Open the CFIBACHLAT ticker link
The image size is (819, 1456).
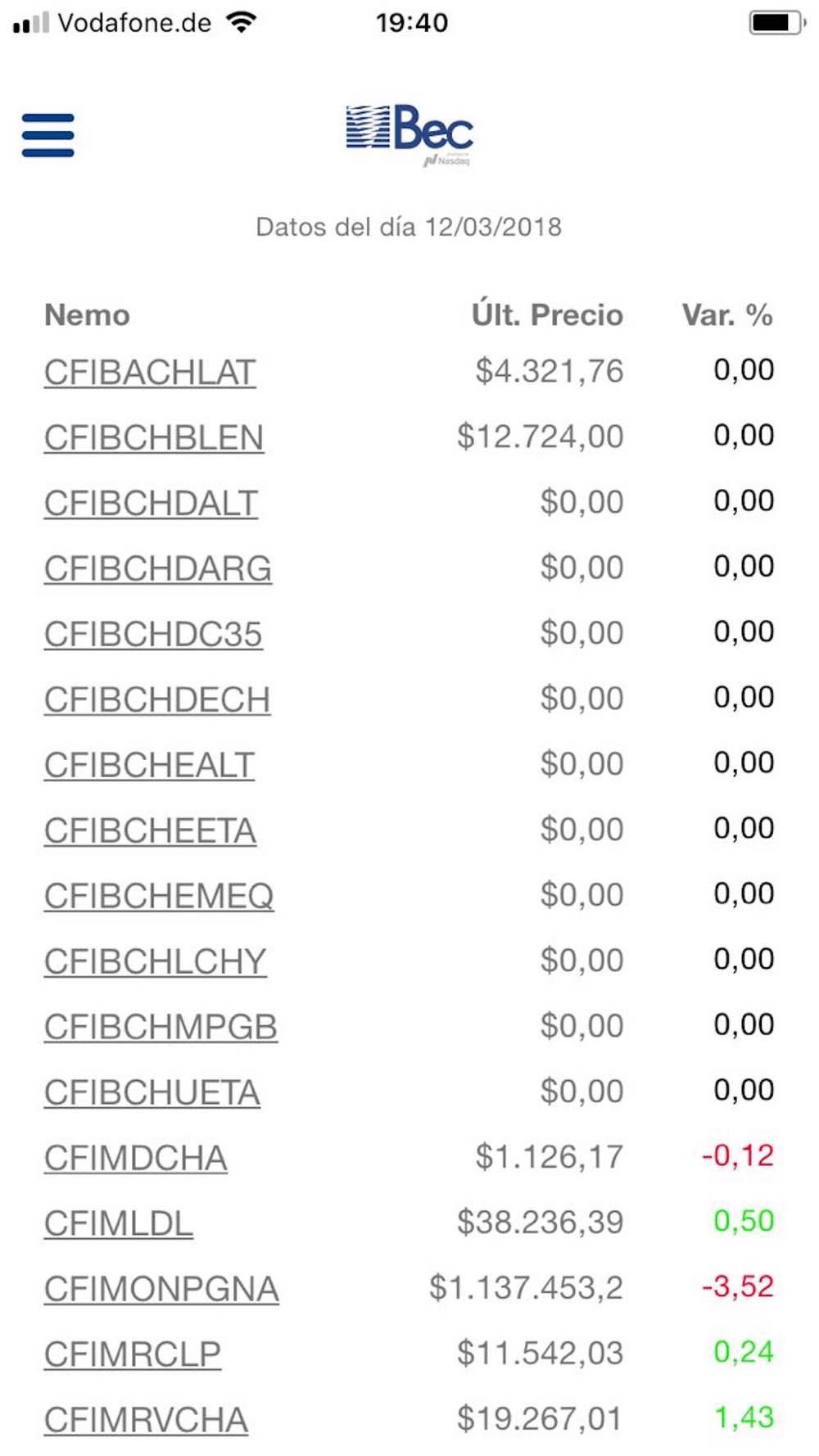pyautogui.click(x=150, y=373)
